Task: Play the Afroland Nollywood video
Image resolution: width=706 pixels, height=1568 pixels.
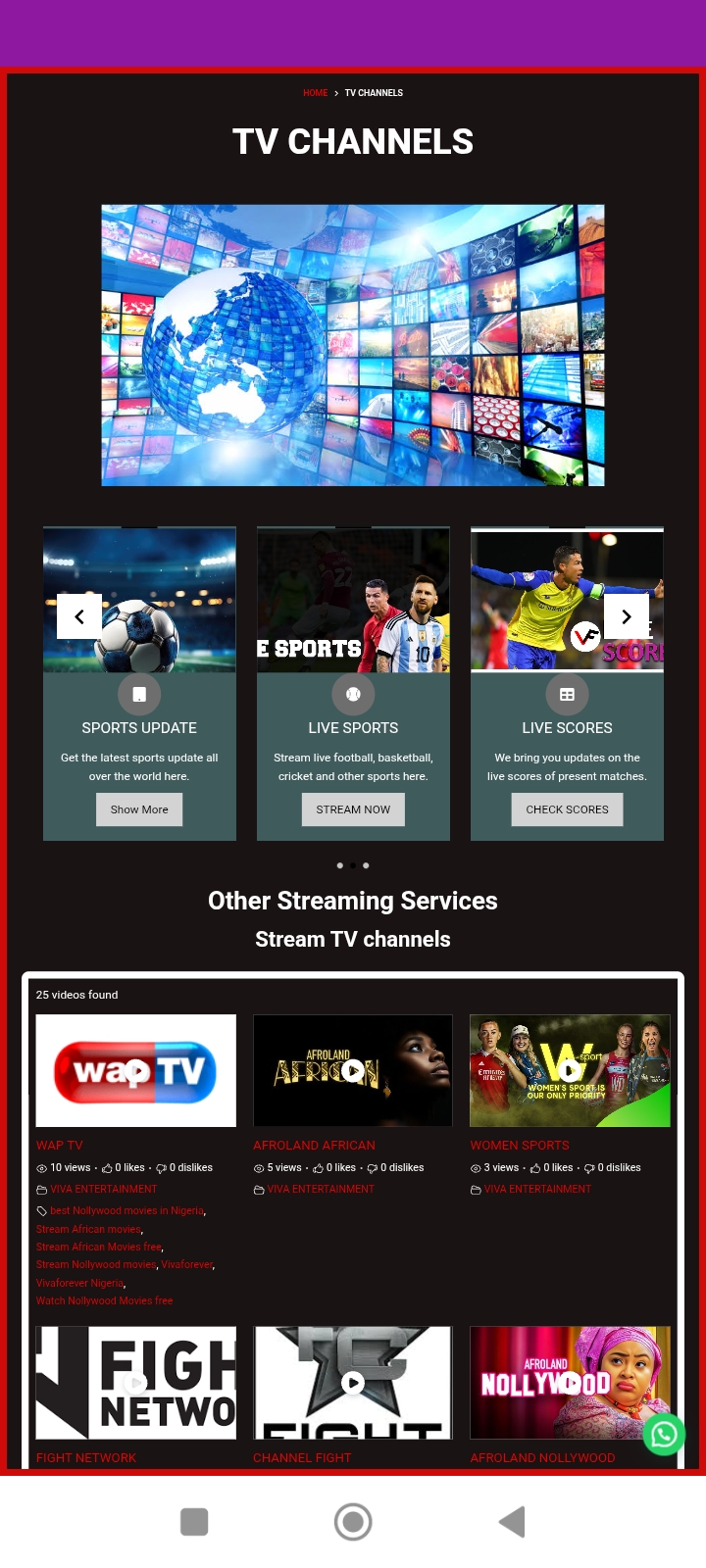Action: pyautogui.click(x=569, y=1382)
